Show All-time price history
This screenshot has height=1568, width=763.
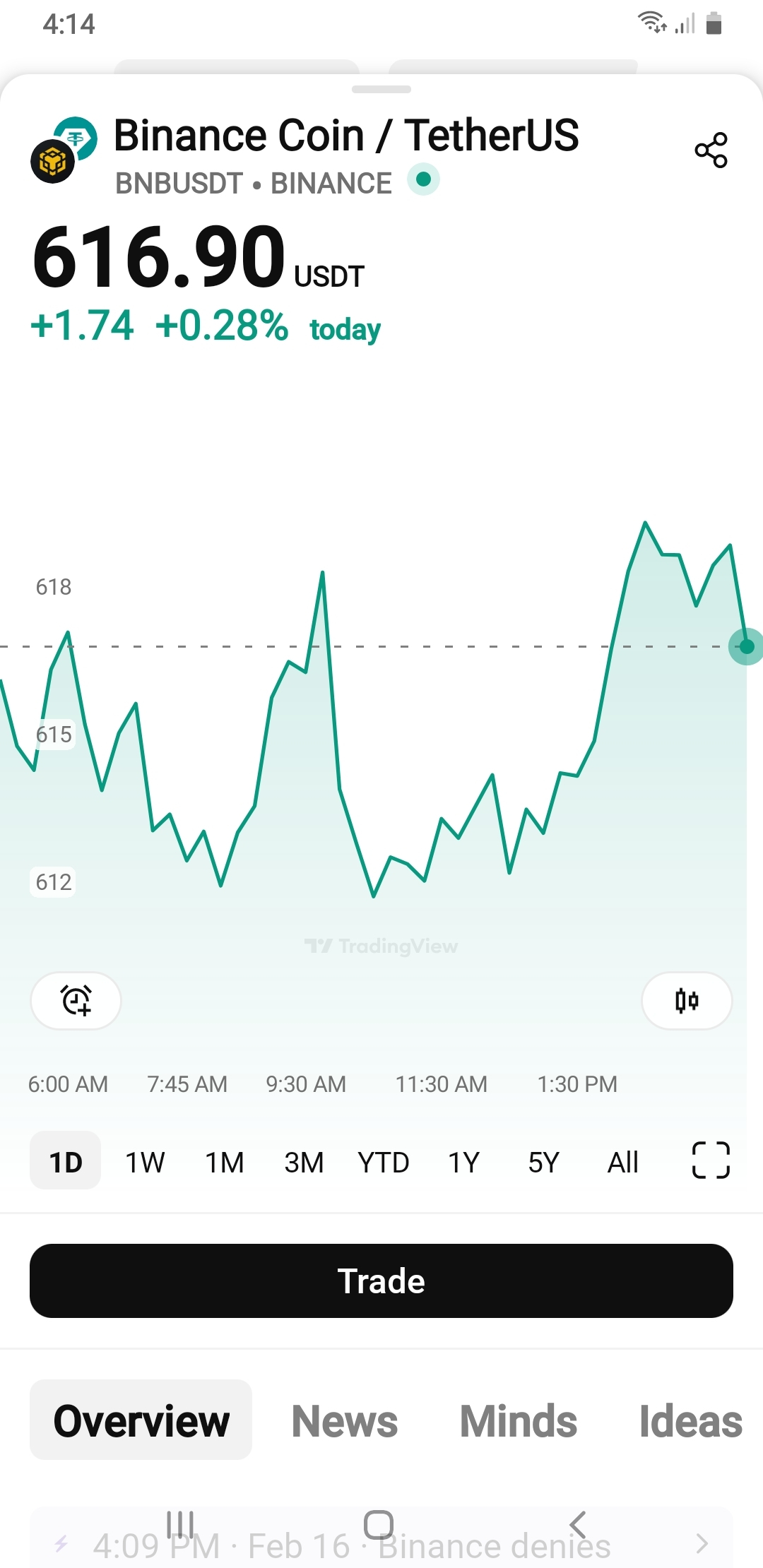tap(623, 1162)
